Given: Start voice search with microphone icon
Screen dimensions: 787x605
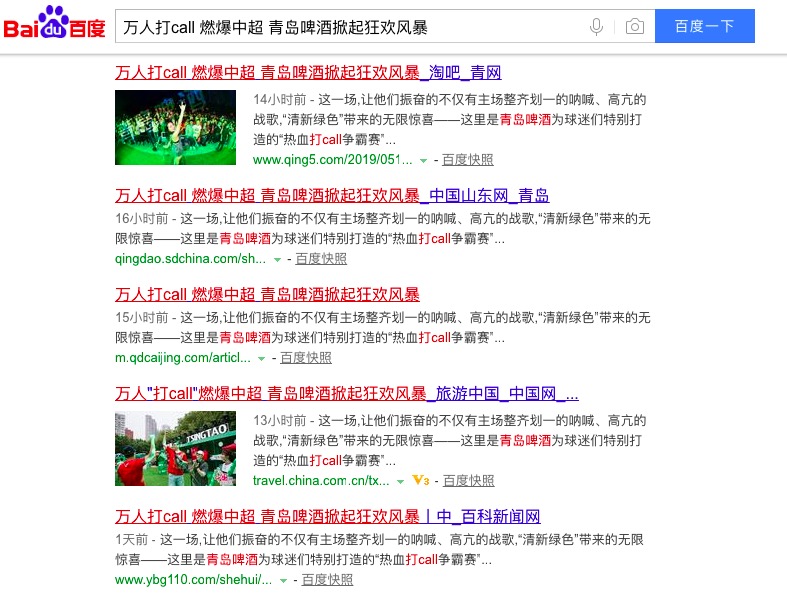Looking at the screenshot, I should point(597,27).
